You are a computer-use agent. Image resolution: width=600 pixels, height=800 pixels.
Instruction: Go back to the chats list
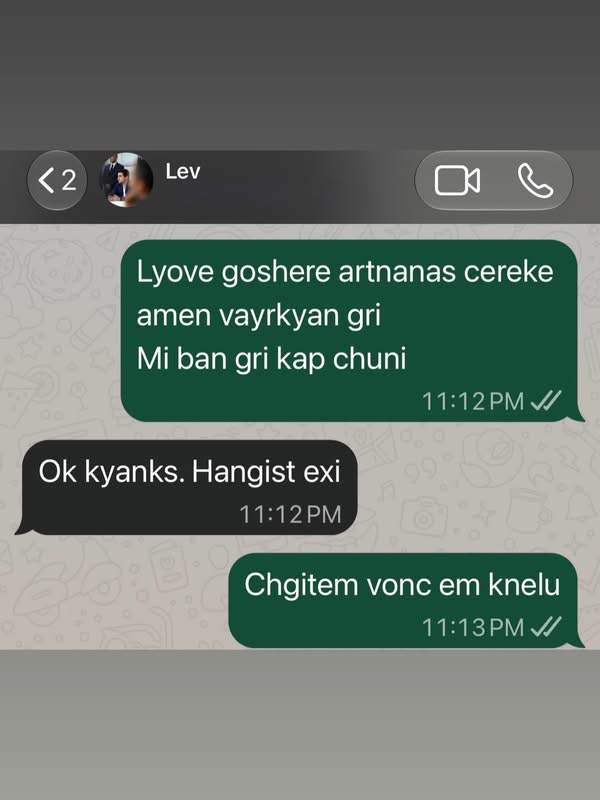click(57, 180)
